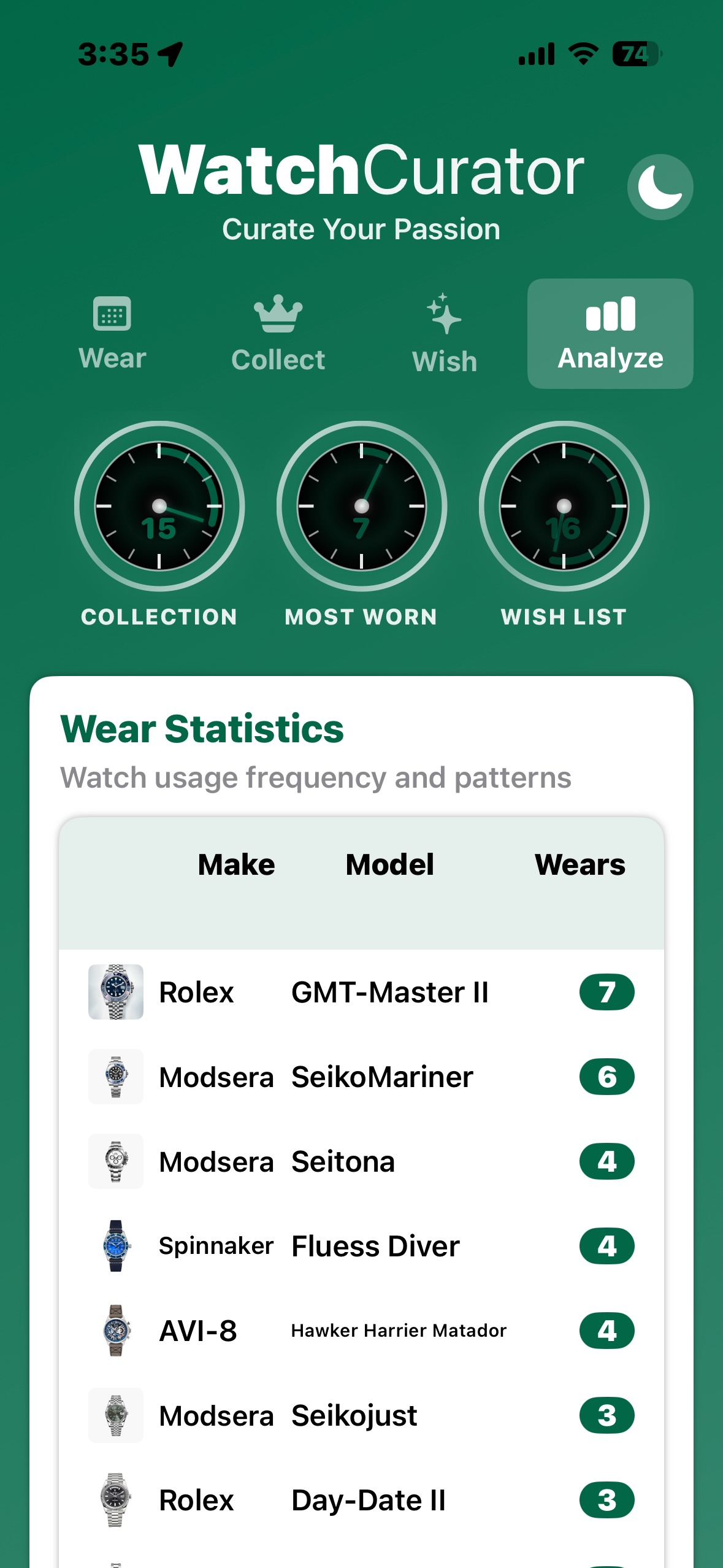Tap the Wish List gauge dial
The width and height of the screenshot is (723, 1568).
tap(564, 504)
